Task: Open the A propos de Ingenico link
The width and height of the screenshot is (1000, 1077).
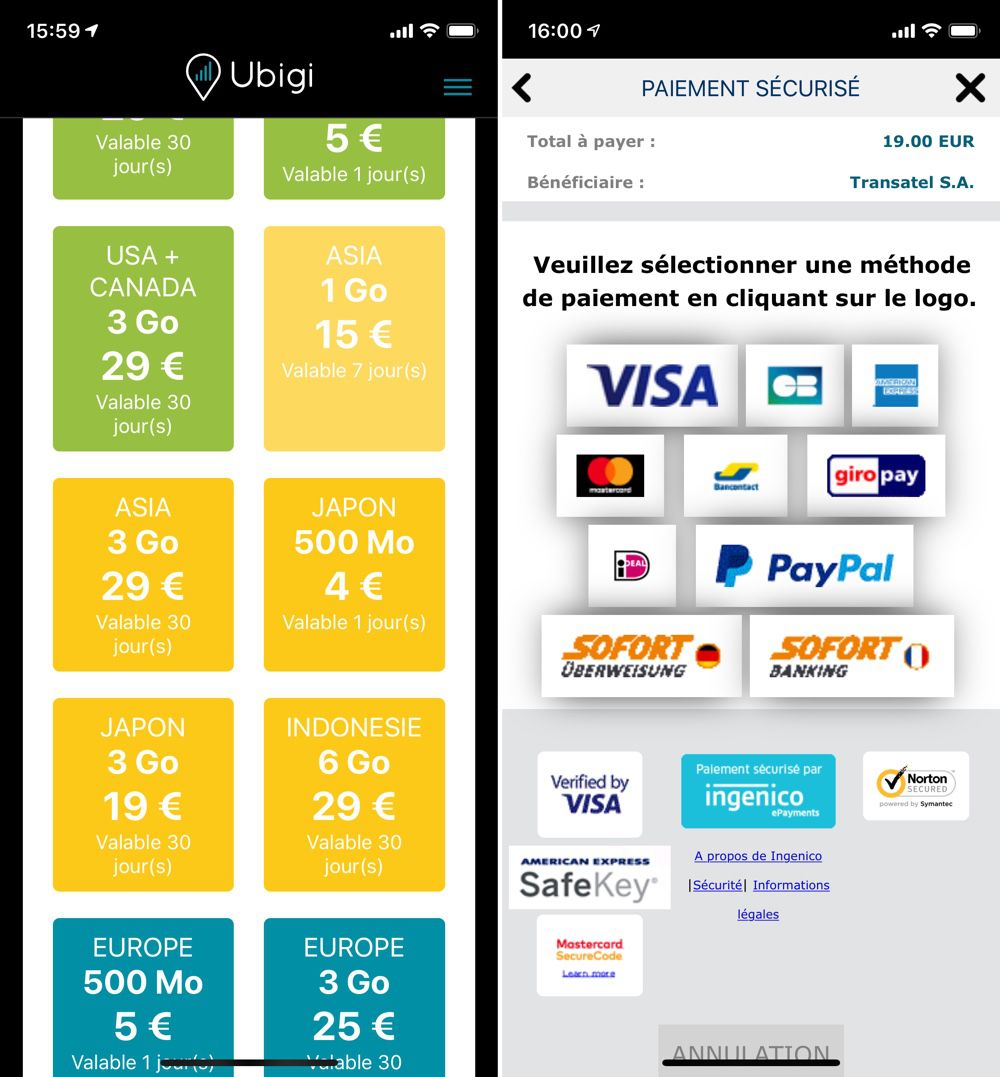Action: [x=758, y=856]
